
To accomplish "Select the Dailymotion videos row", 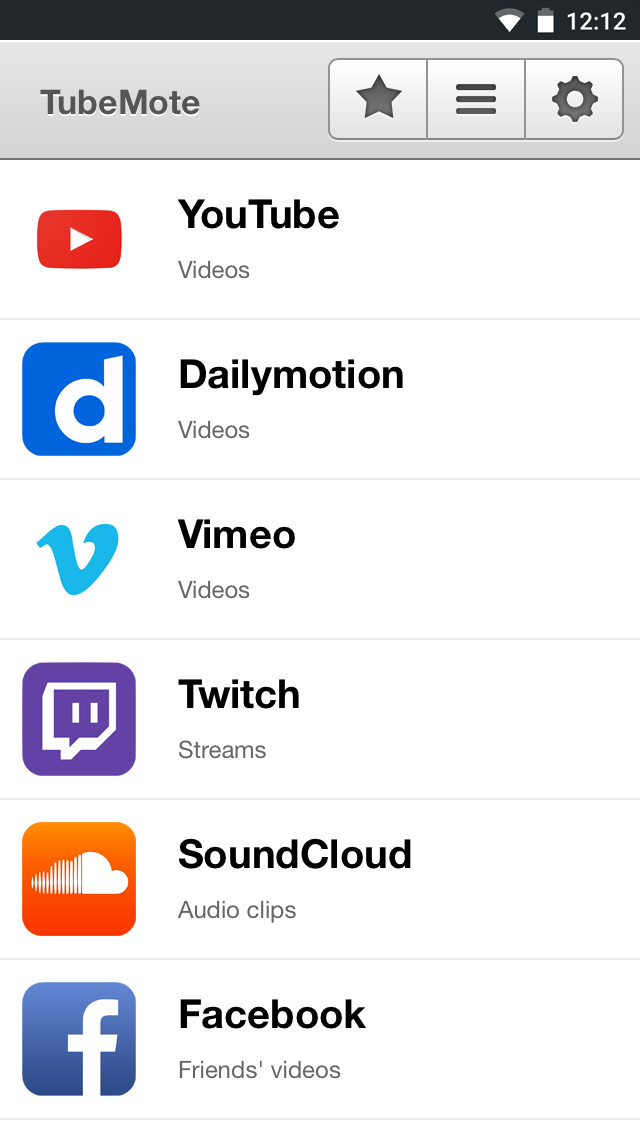I will 320,400.
